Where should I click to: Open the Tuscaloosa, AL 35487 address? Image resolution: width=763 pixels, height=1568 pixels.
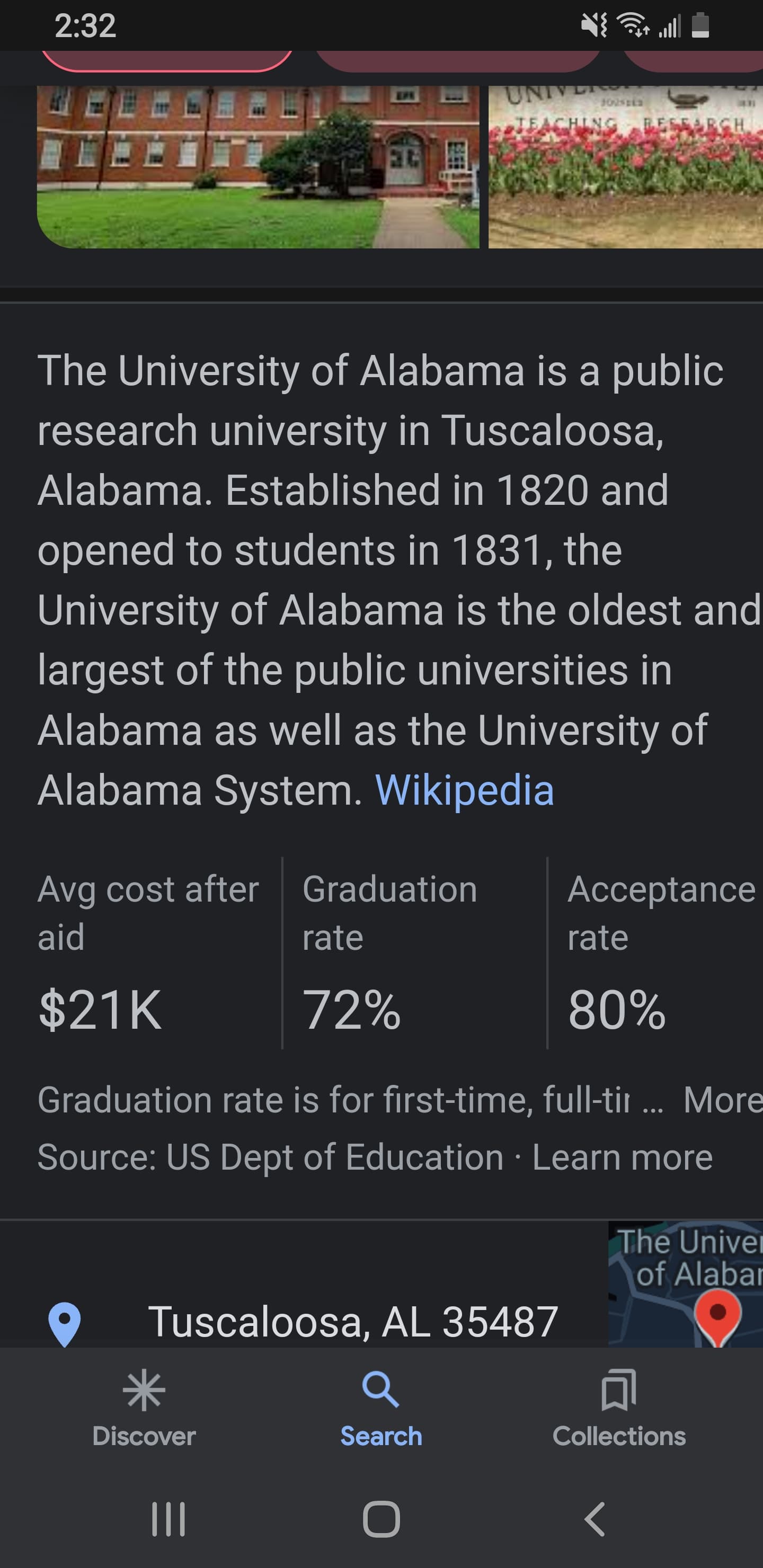353,1322
